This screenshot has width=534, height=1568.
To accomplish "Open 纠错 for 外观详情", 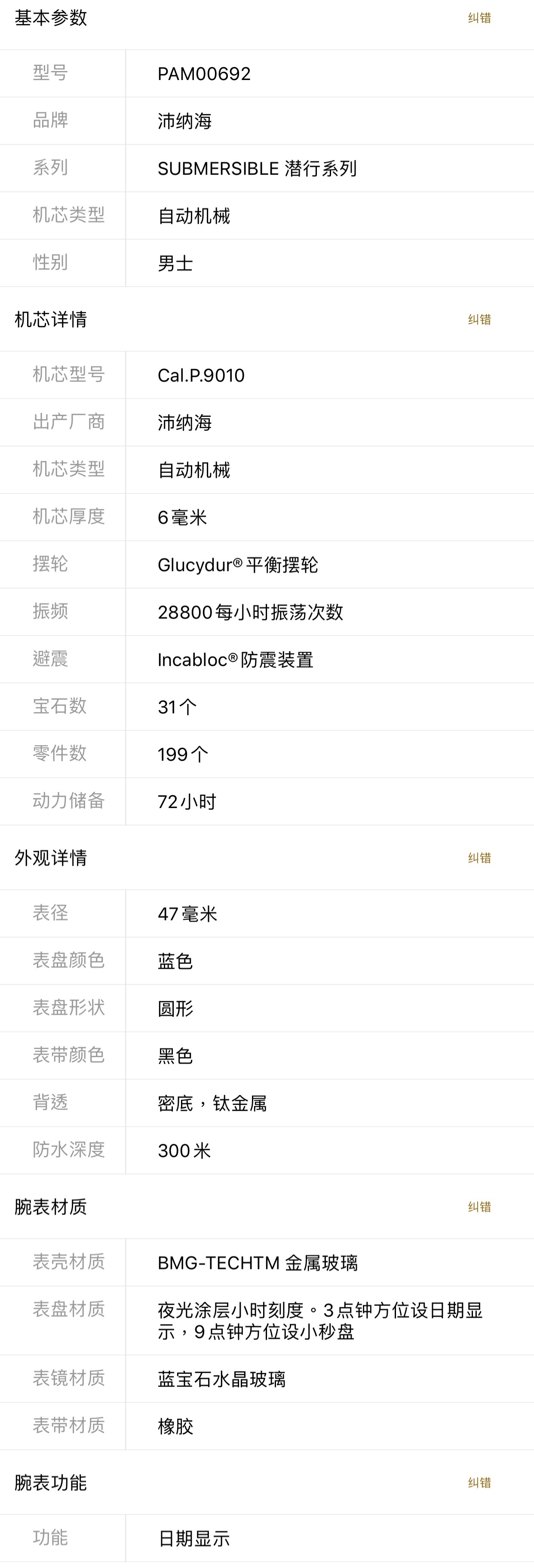I will [x=479, y=858].
